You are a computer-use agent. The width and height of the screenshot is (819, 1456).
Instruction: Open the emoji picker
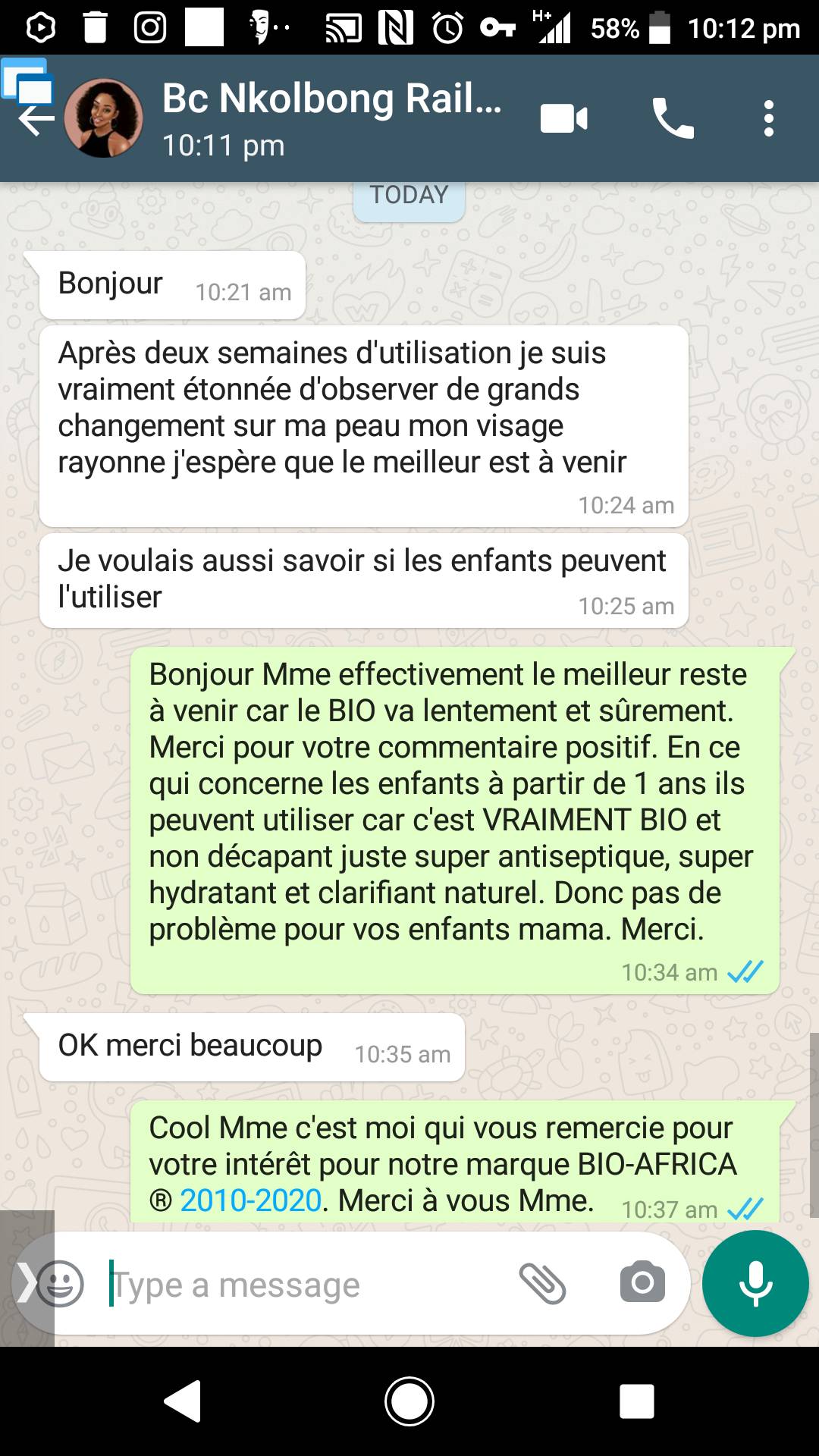point(61,1284)
